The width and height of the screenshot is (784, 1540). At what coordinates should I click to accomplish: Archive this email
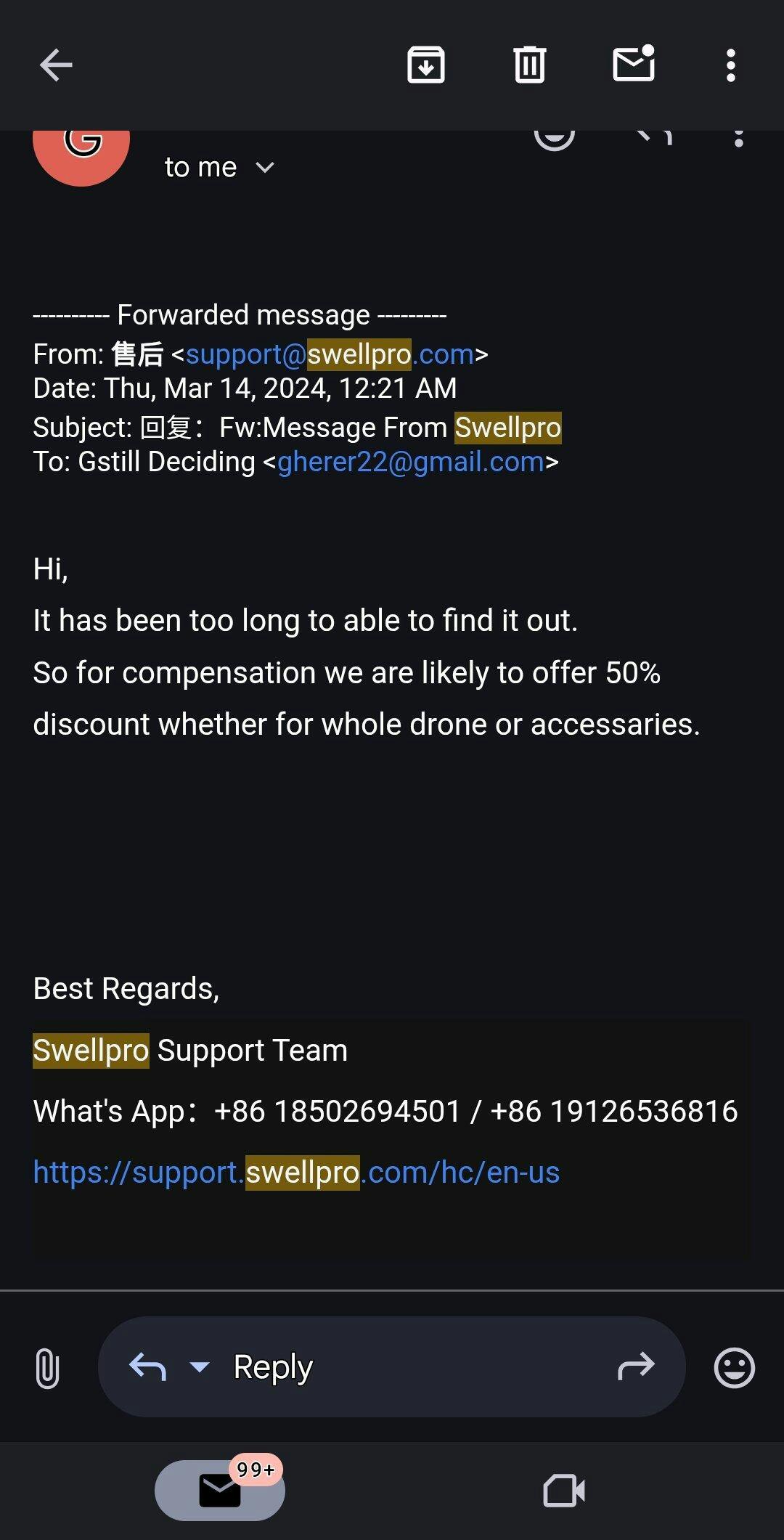(426, 65)
